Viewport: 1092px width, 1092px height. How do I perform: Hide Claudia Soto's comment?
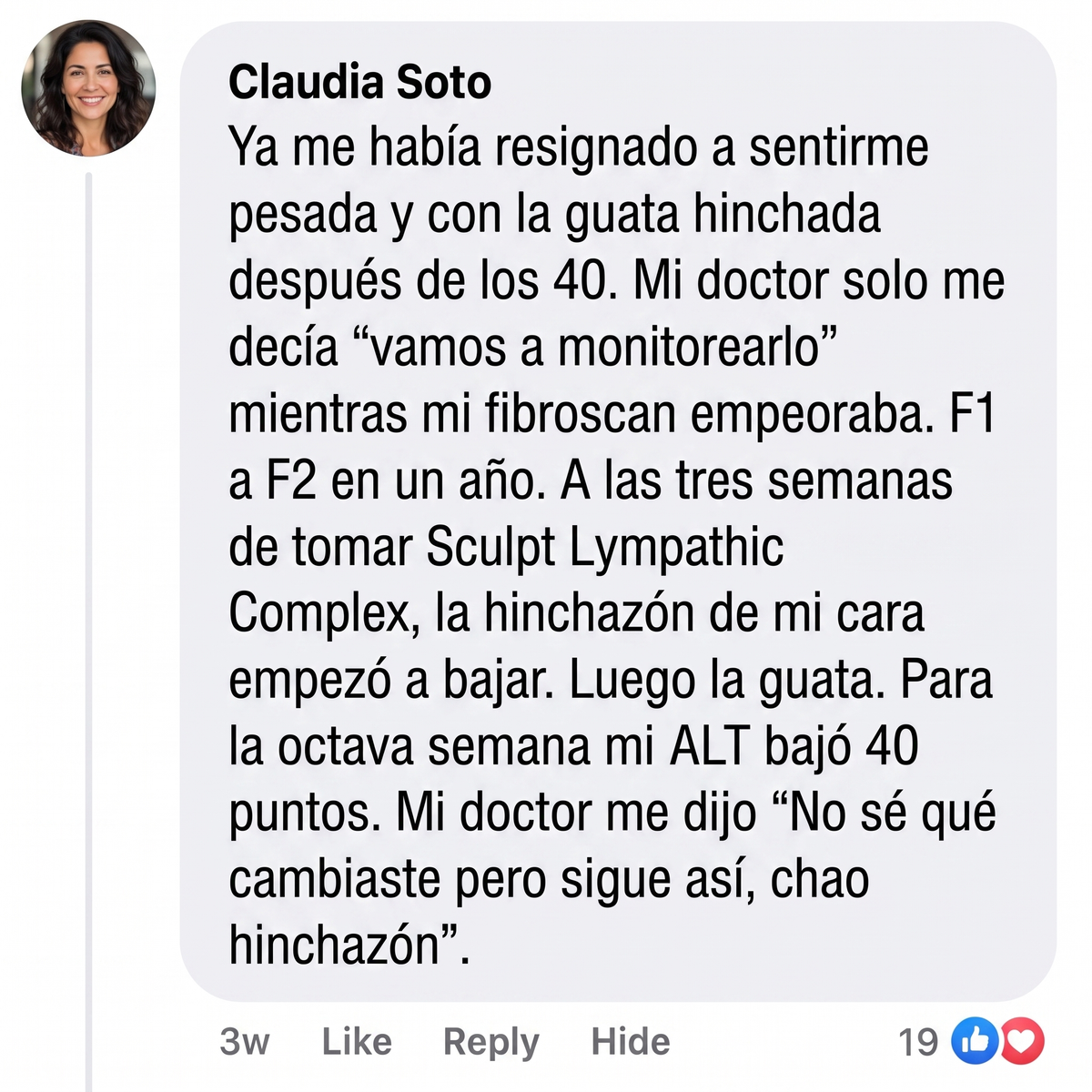pos(630,1041)
